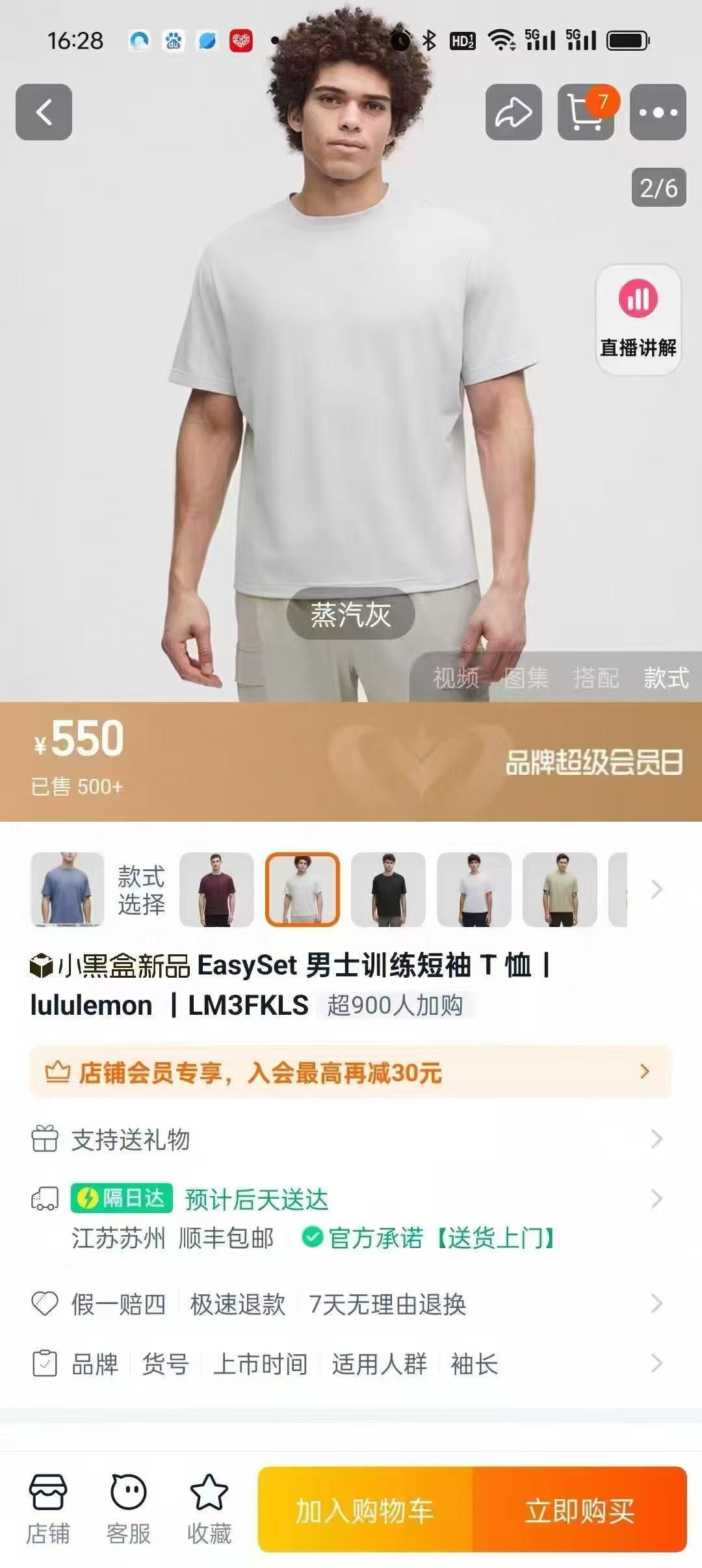Viewport: 702px width, 1568px height.
Task: Select the olive green T-shirt style thumbnail
Action: (560, 889)
